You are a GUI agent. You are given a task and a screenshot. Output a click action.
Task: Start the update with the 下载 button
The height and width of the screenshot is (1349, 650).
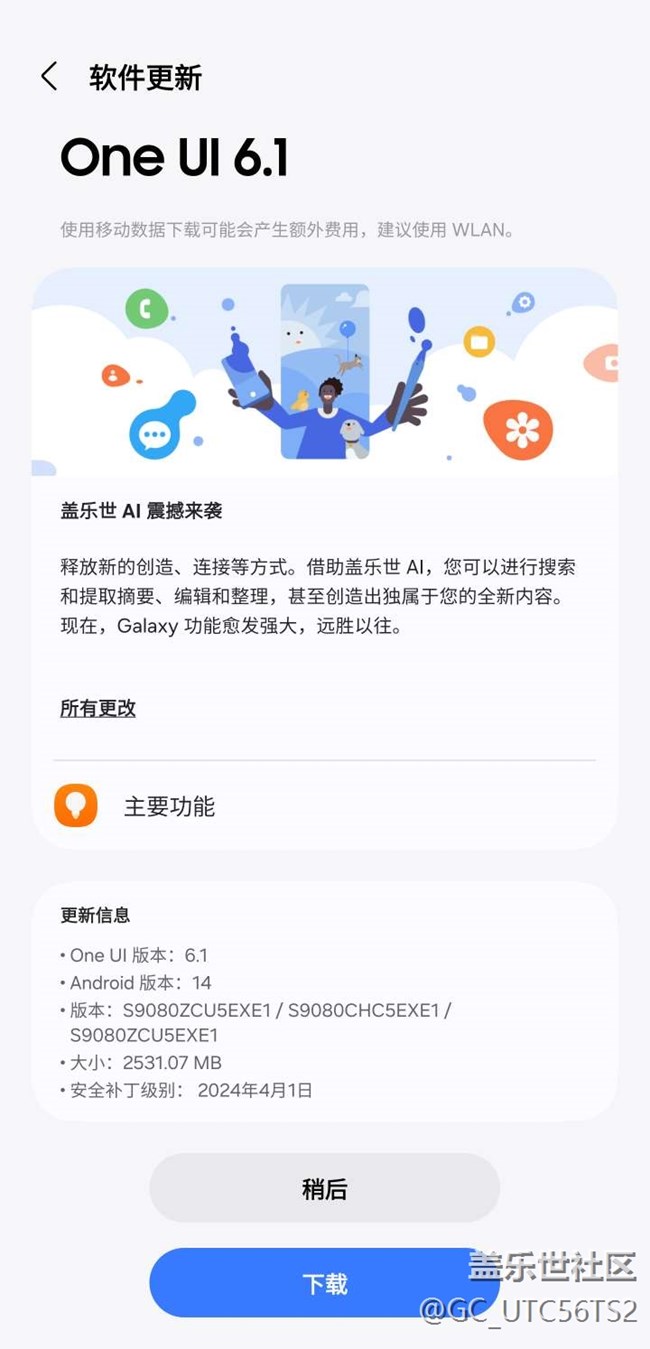(324, 1283)
